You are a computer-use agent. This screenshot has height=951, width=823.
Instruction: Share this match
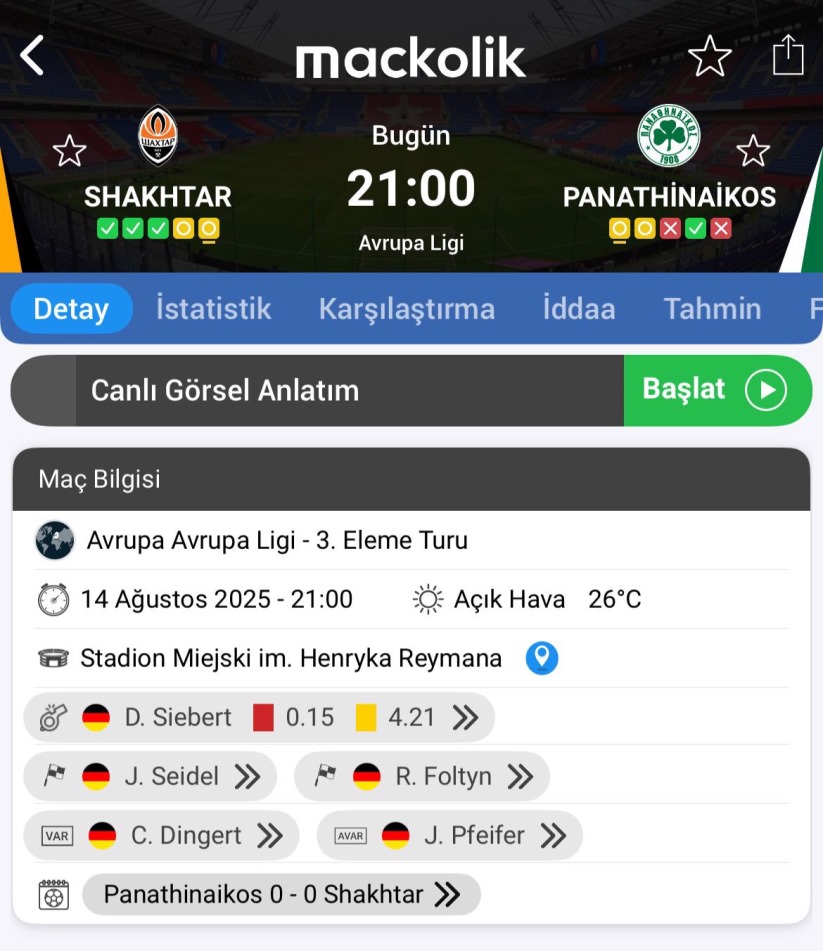pos(788,55)
